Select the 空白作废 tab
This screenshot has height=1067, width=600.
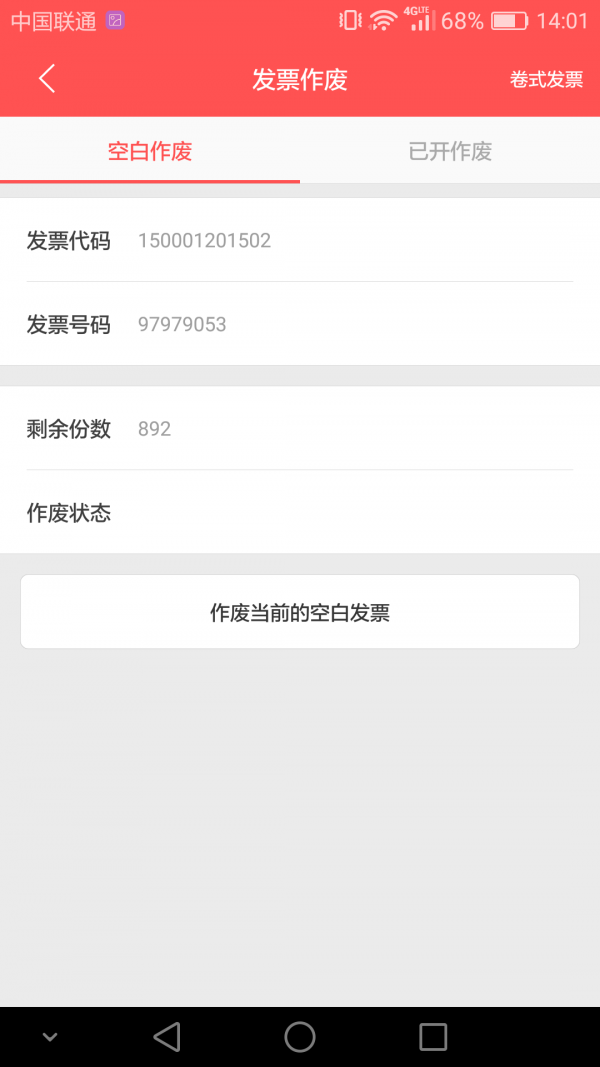(x=150, y=151)
